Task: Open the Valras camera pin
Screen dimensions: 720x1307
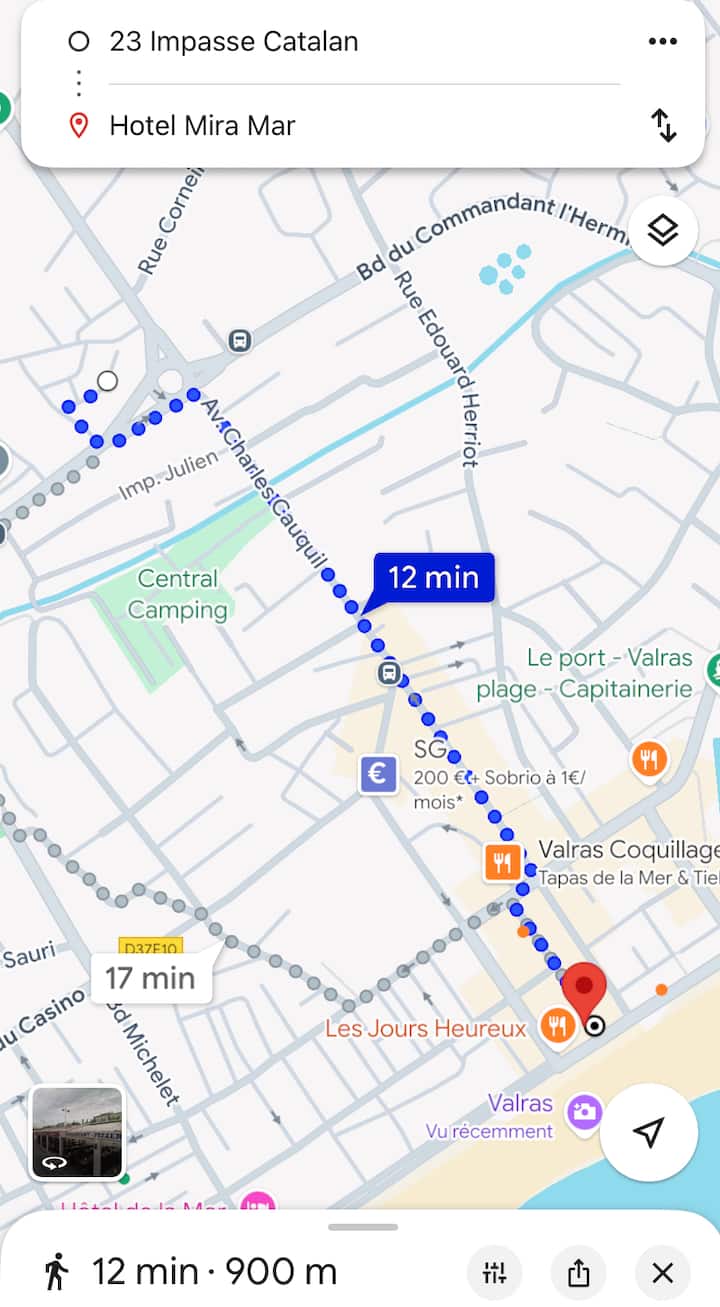Action: (x=583, y=1112)
